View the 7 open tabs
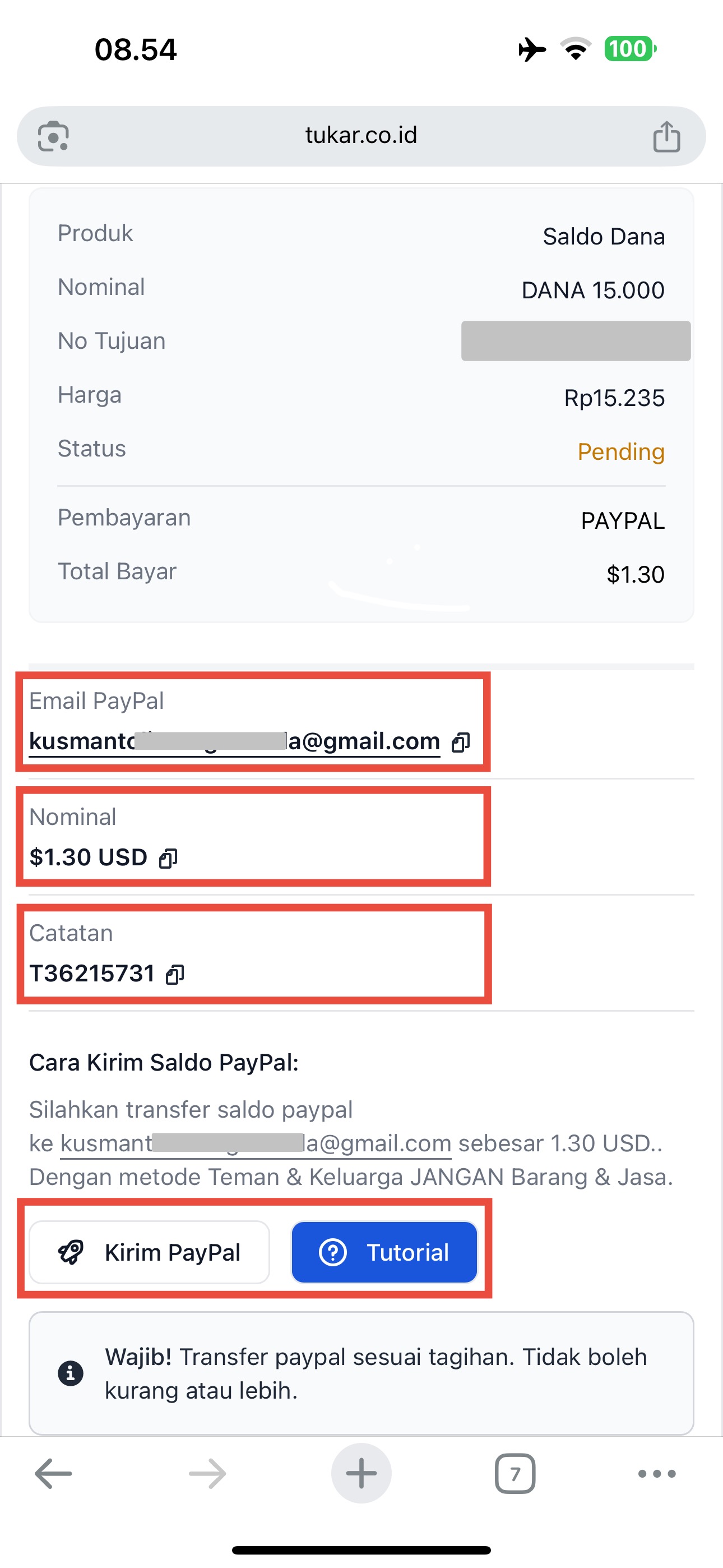 516,1474
